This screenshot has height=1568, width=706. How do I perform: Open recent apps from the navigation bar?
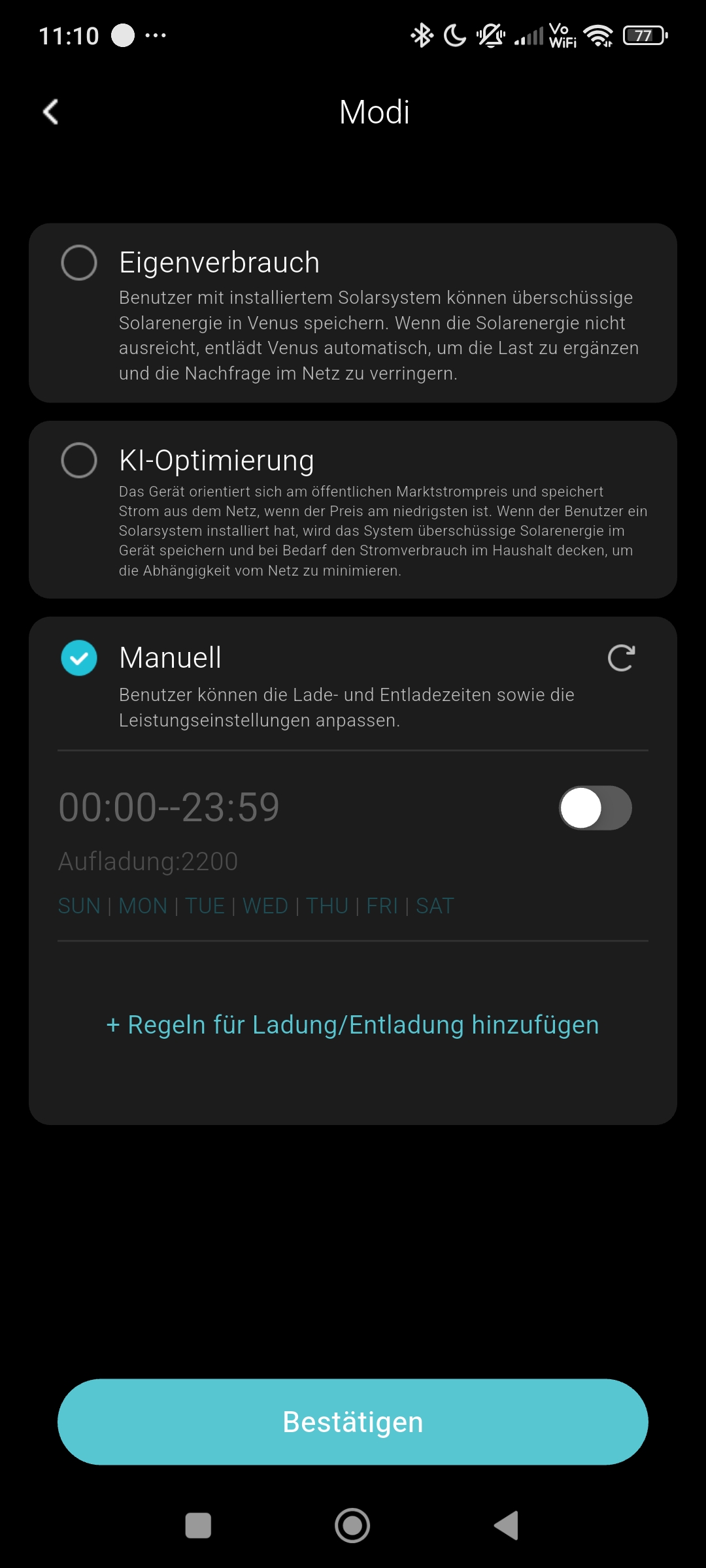coord(198,1526)
